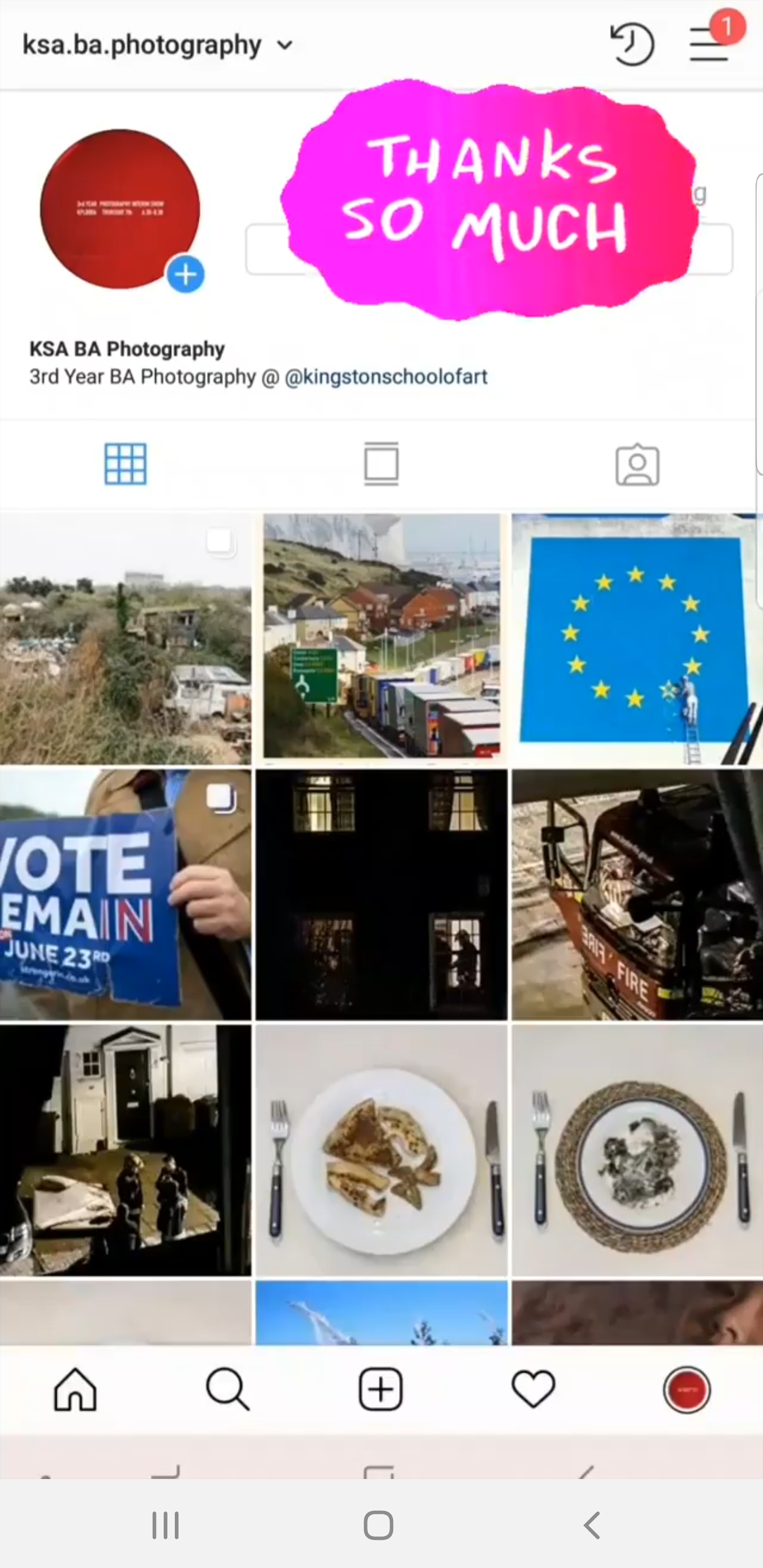The width and height of the screenshot is (763, 1568).
Task: Go to the home feed
Action: tap(76, 1389)
